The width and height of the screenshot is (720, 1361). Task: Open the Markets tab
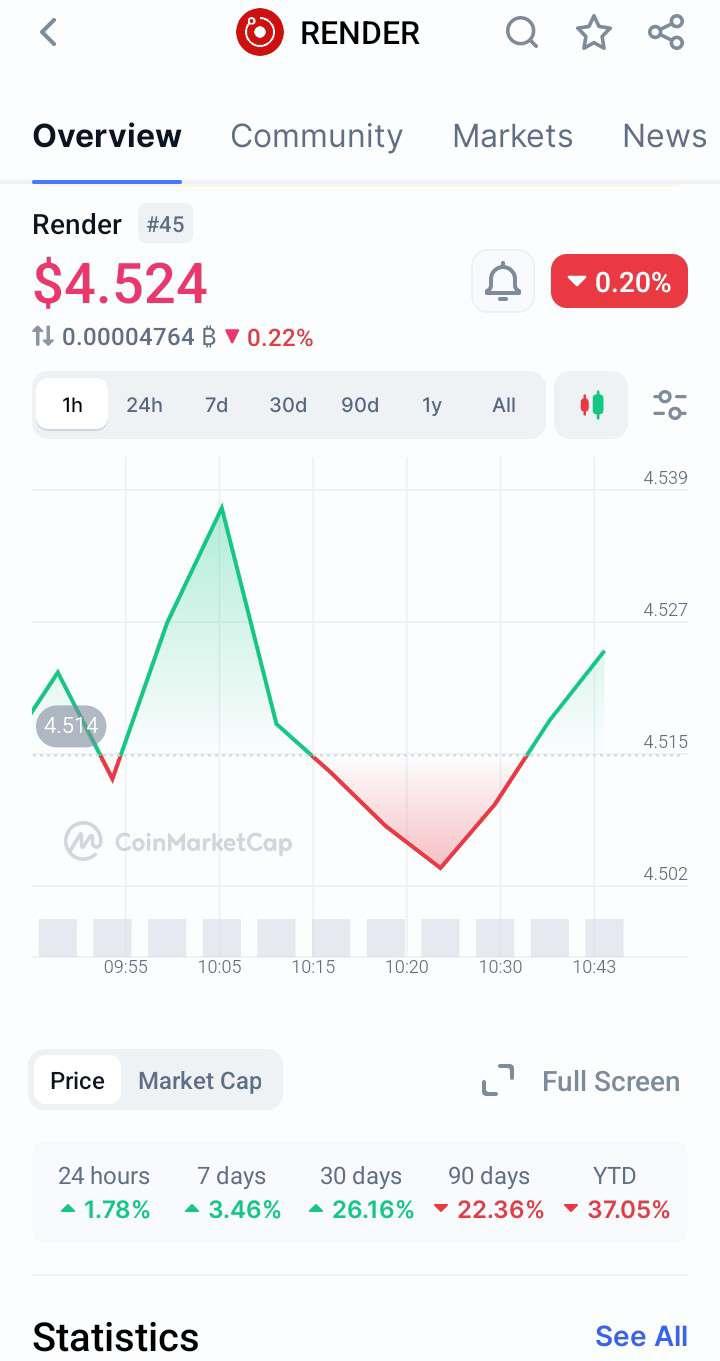click(512, 136)
